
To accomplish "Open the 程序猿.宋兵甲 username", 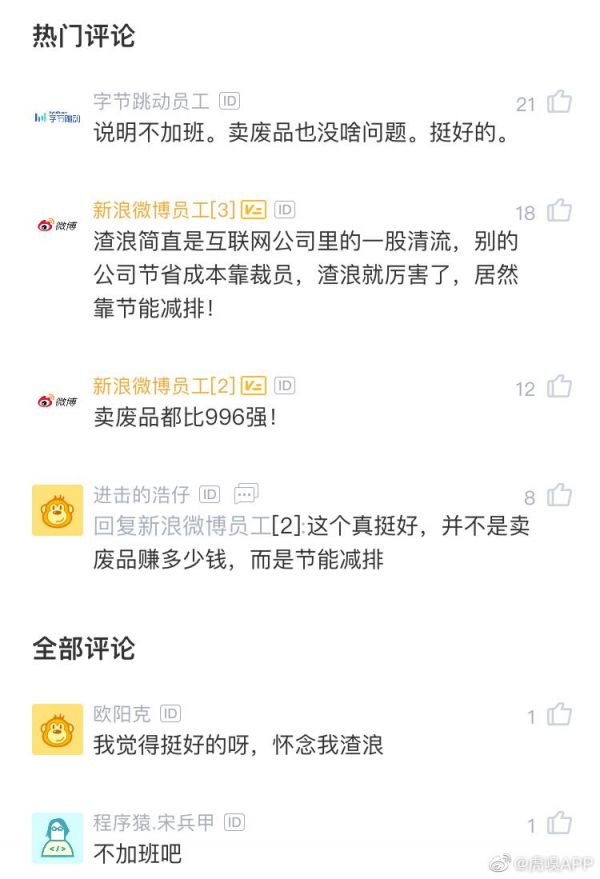I will click(154, 823).
